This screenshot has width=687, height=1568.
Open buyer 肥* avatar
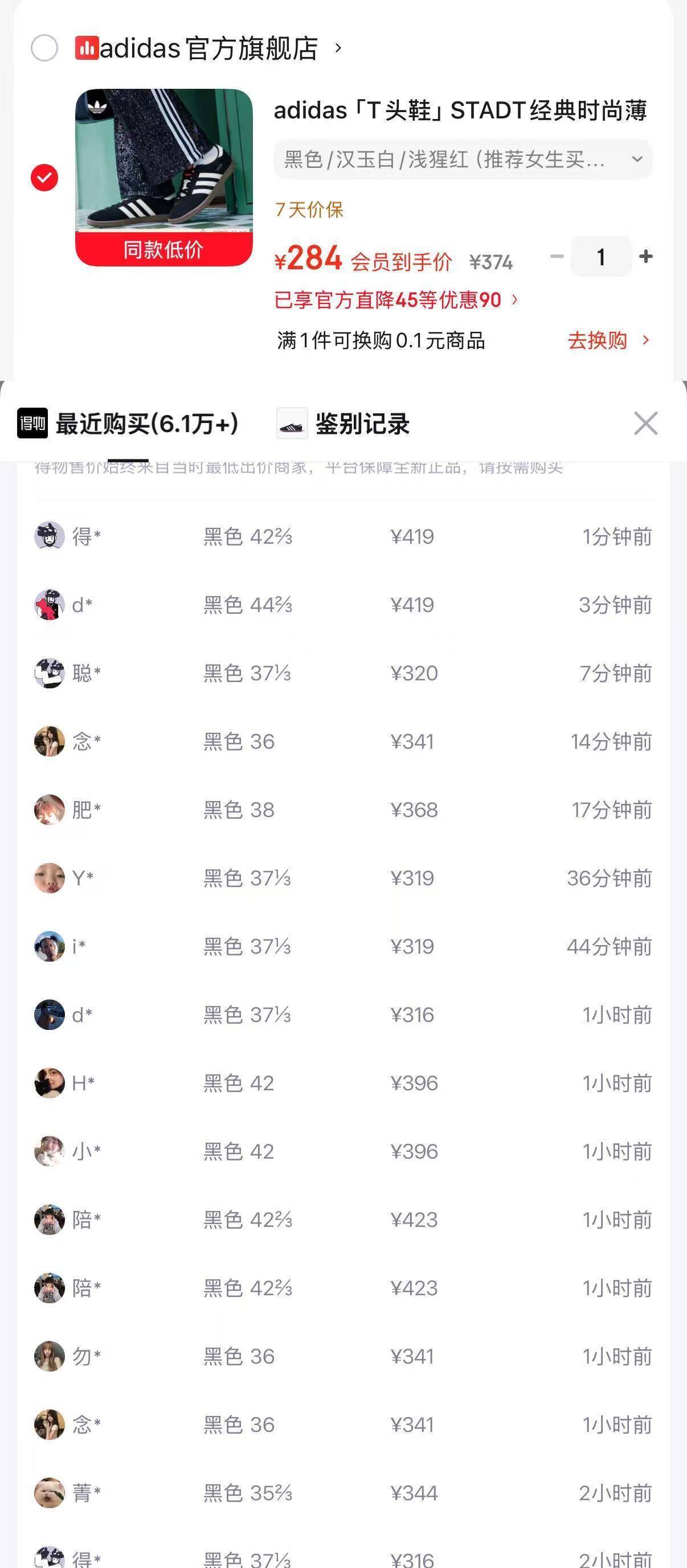pyautogui.click(x=50, y=810)
